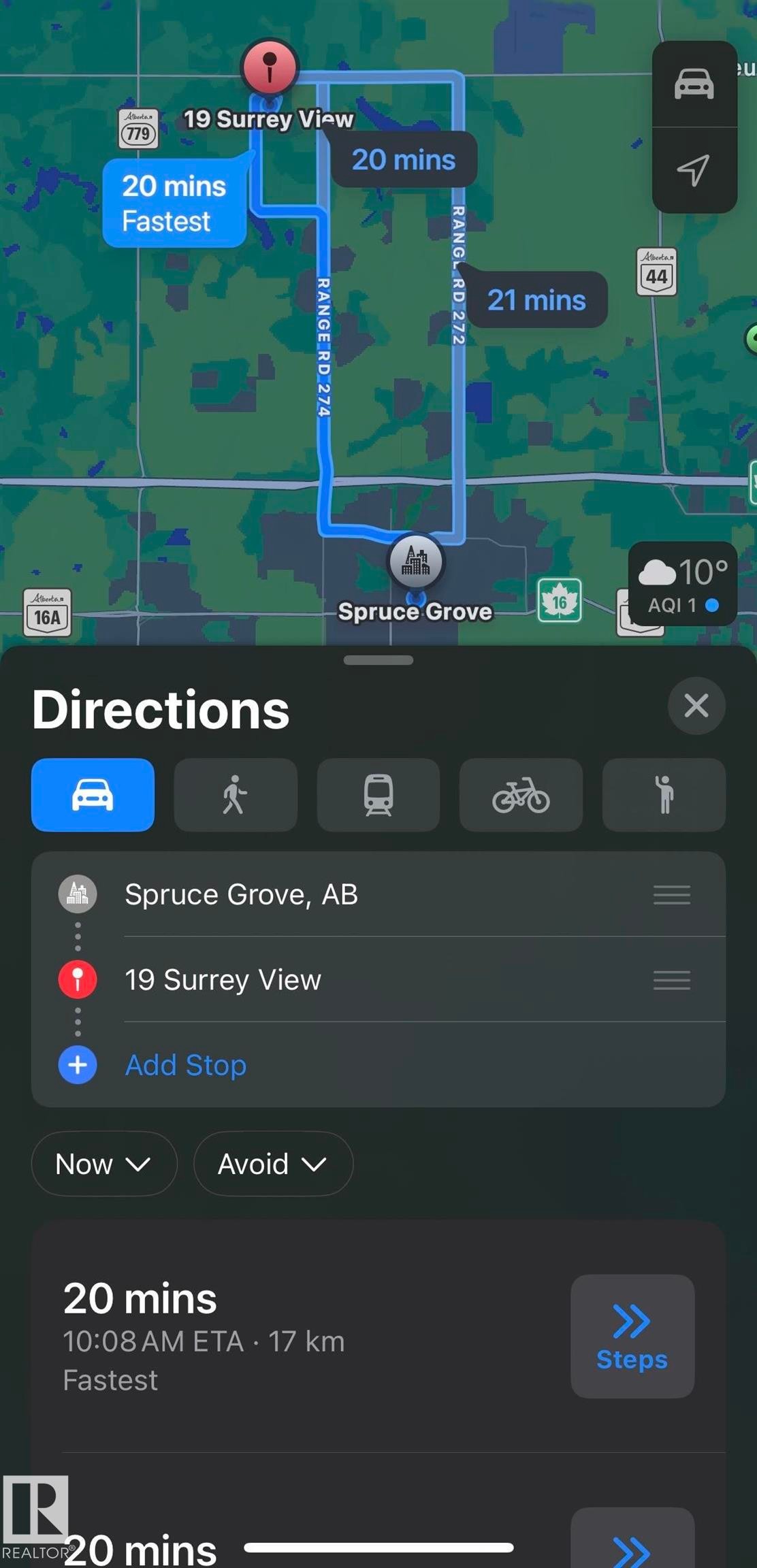Switch to walking directions

[236, 795]
